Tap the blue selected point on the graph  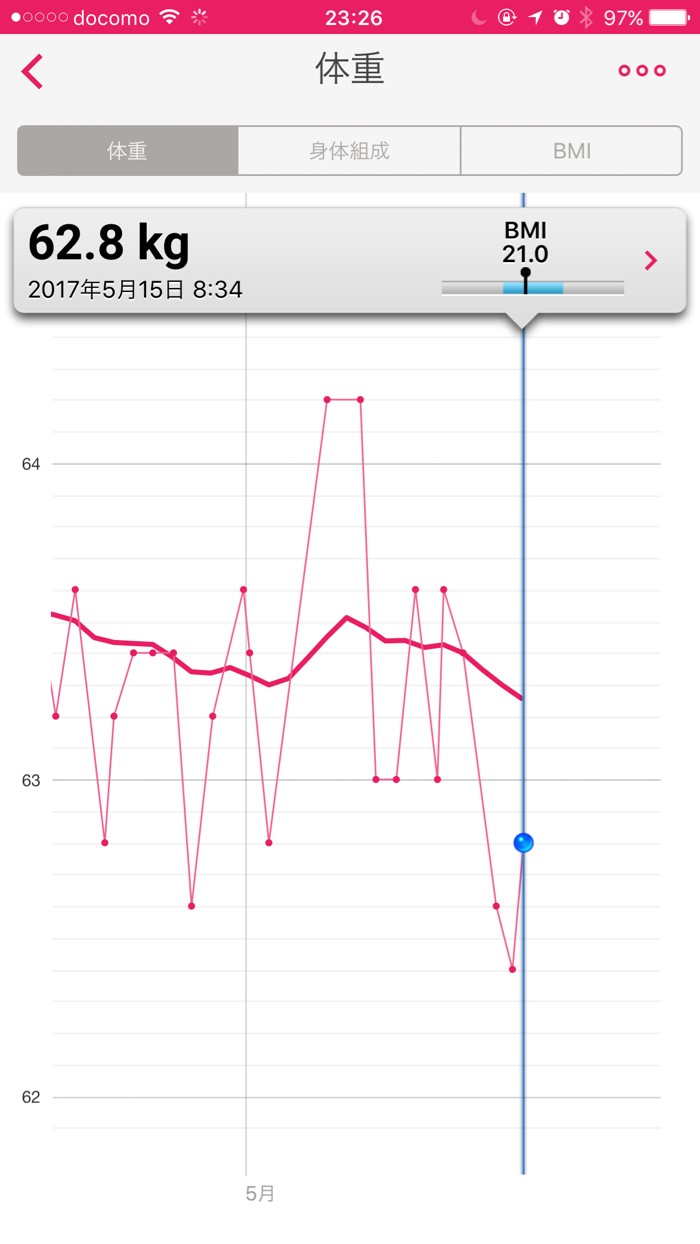point(523,843)
